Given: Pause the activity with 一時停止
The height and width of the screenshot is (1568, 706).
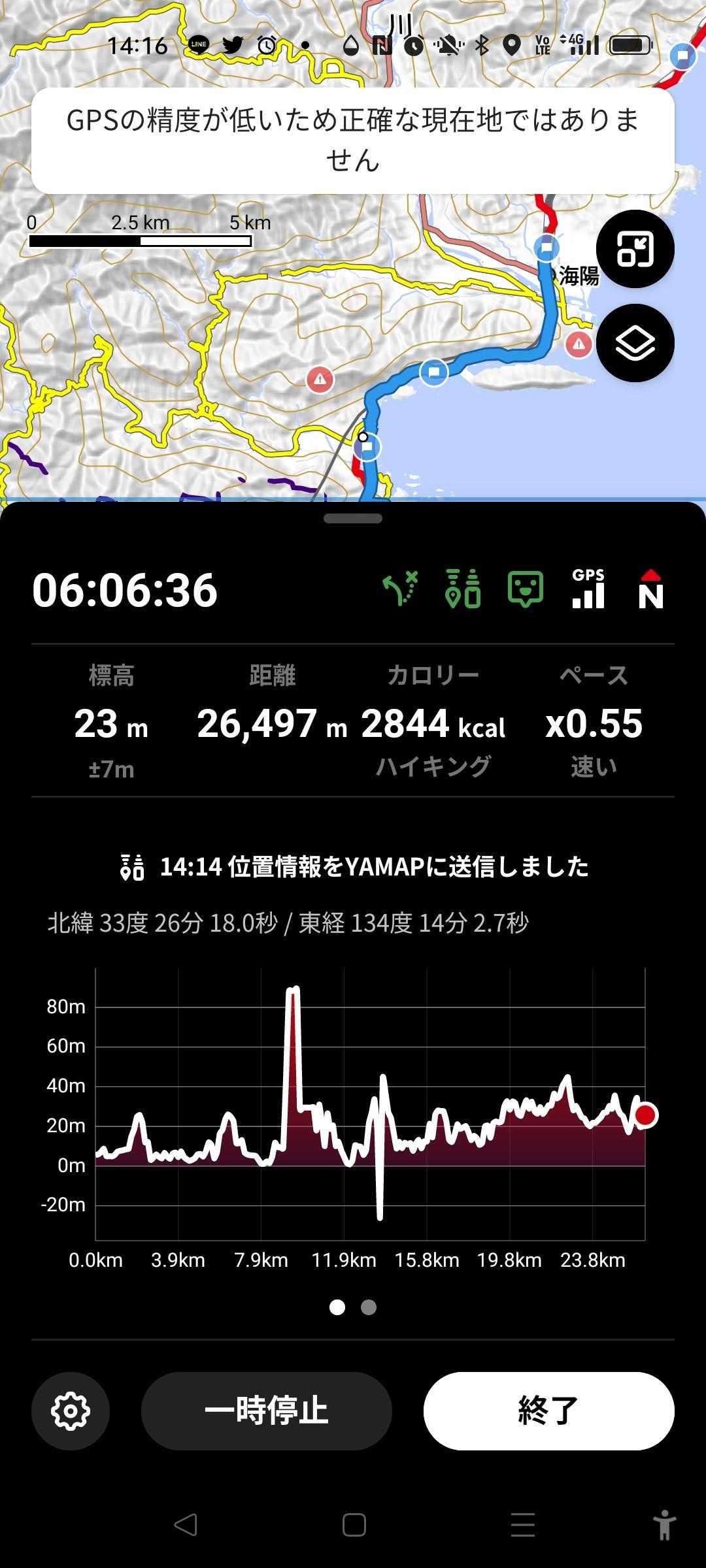Looking at the screenshot, I should (267, 1411).
